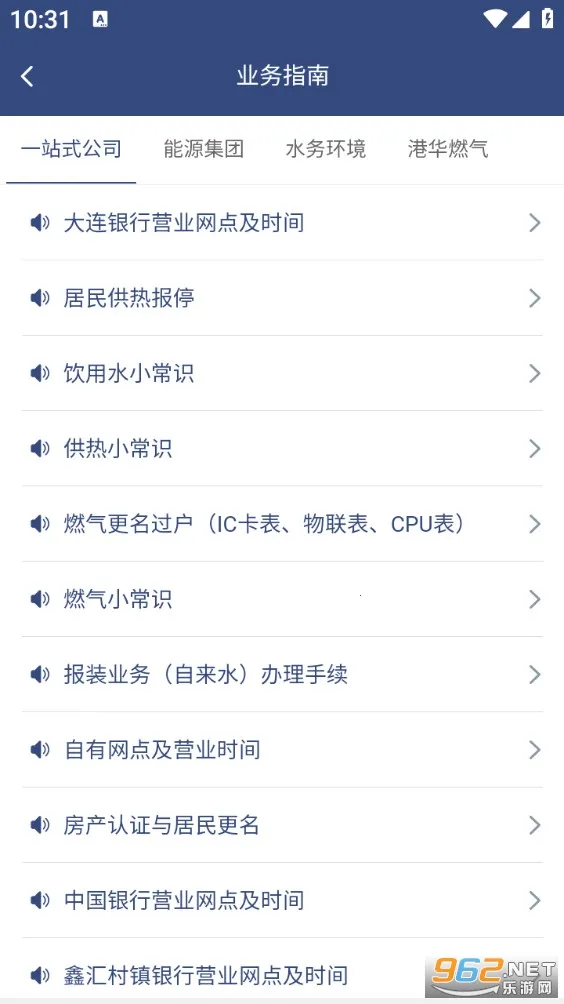This screenshot has width=564, height=1004.
Task: Open 中国银行营业网点及时间
Action: 282,900
